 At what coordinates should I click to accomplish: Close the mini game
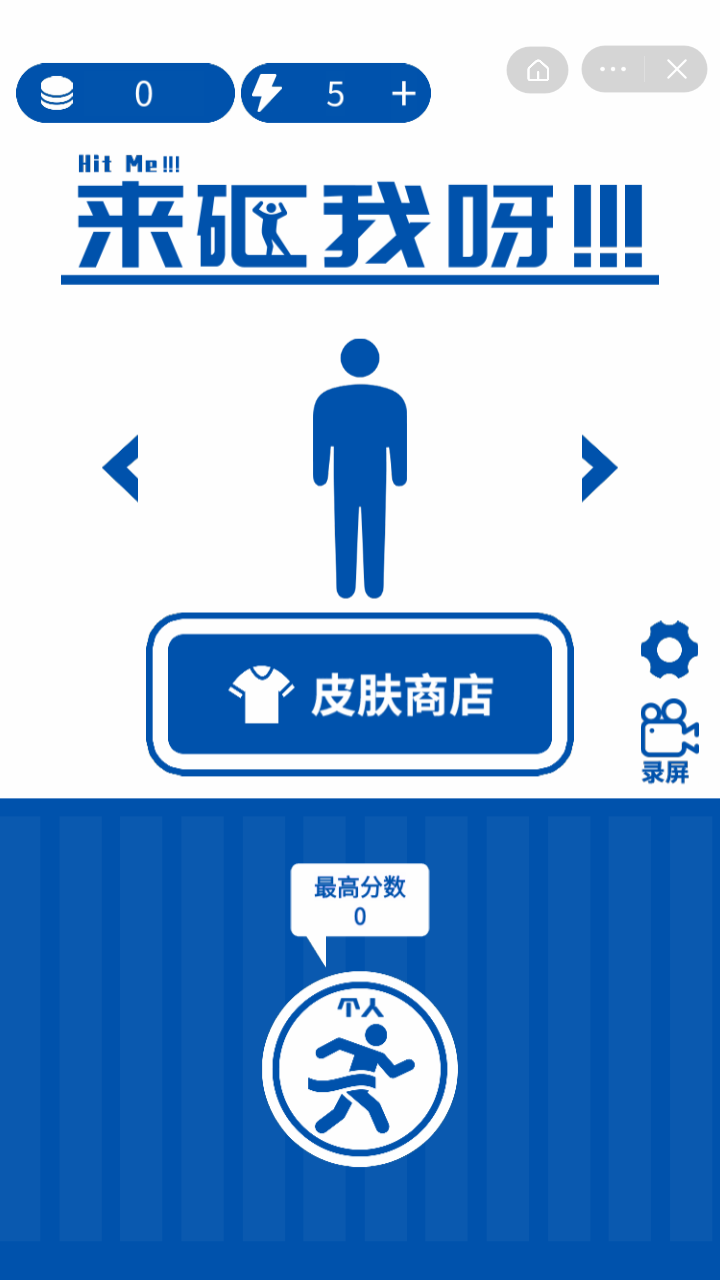(x=677, y=69)
